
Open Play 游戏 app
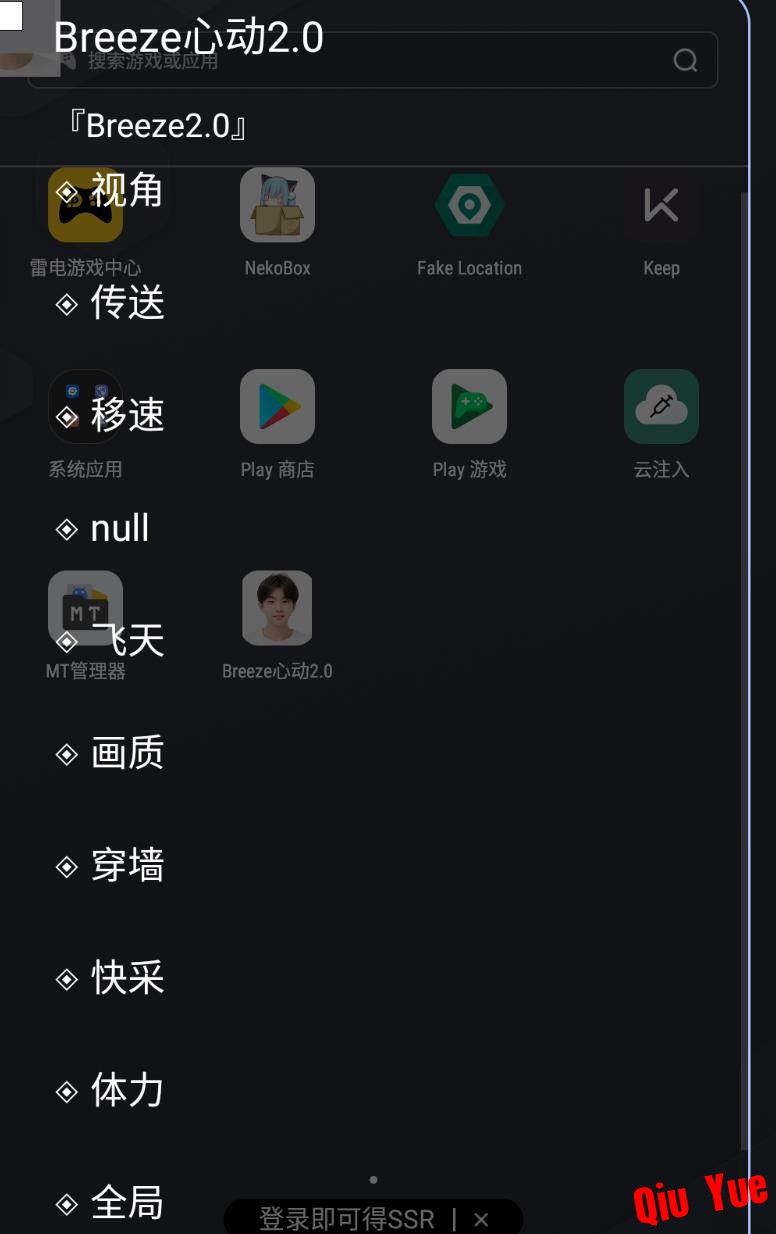pyautogui.click(x=469, y=407)
